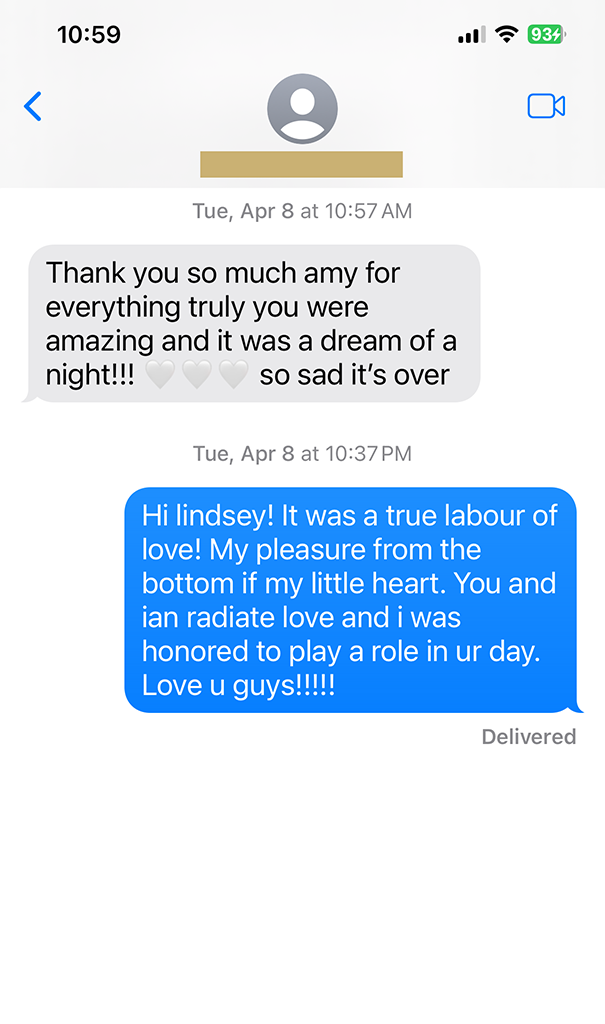605x1024 pixels.
Task: Start a FaceTime video call
Action: point(546,106)
